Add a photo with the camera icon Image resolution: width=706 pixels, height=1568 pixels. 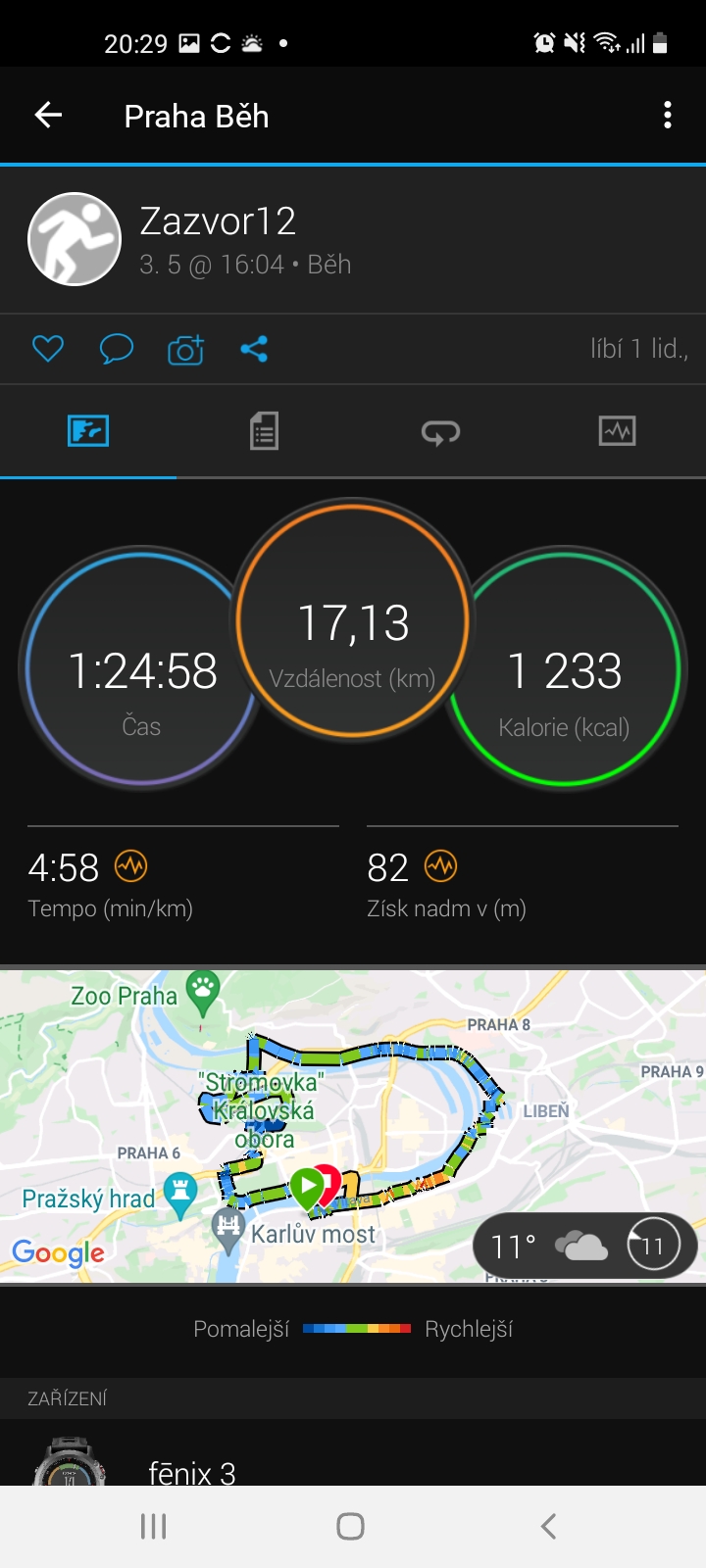[x=185, y=349]
